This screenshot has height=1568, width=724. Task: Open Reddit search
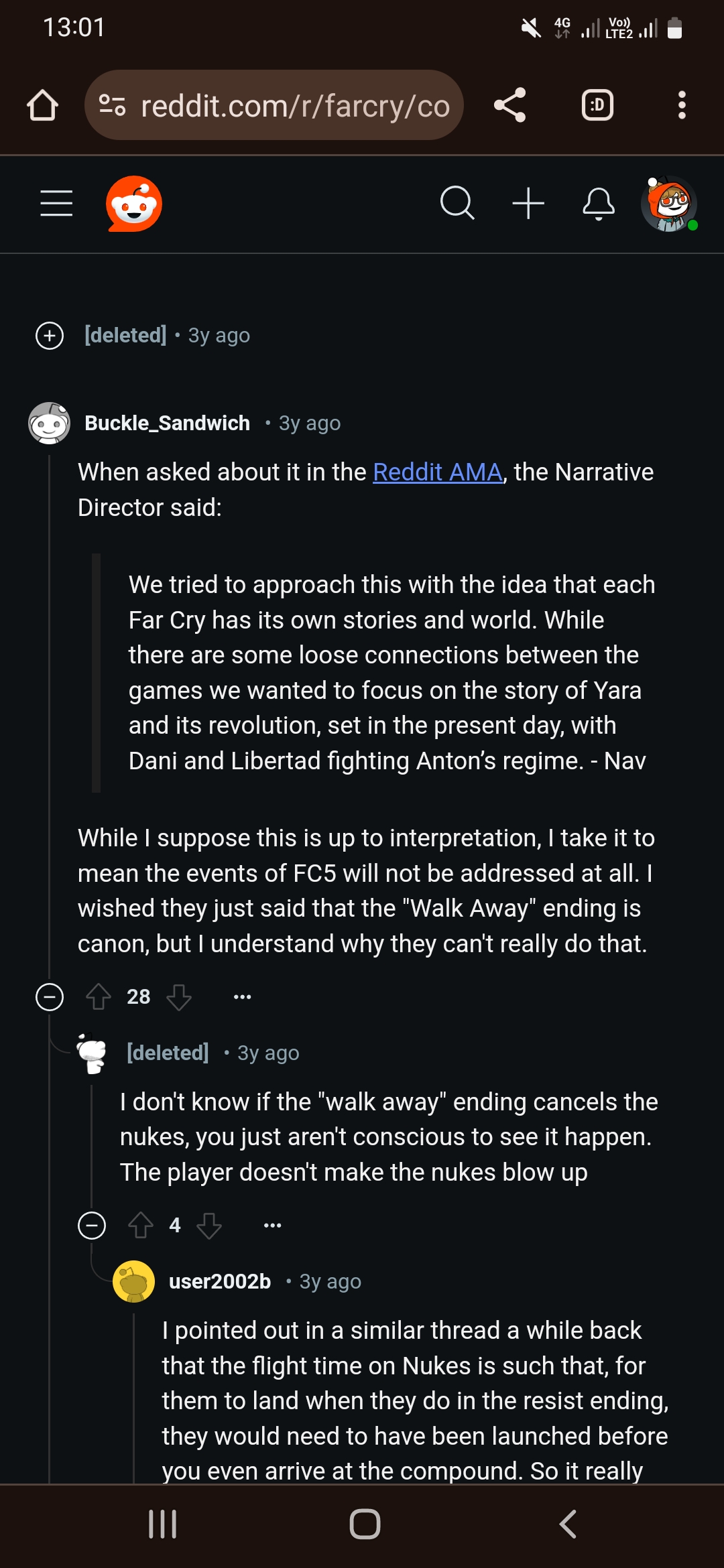[x=457, y=203]
